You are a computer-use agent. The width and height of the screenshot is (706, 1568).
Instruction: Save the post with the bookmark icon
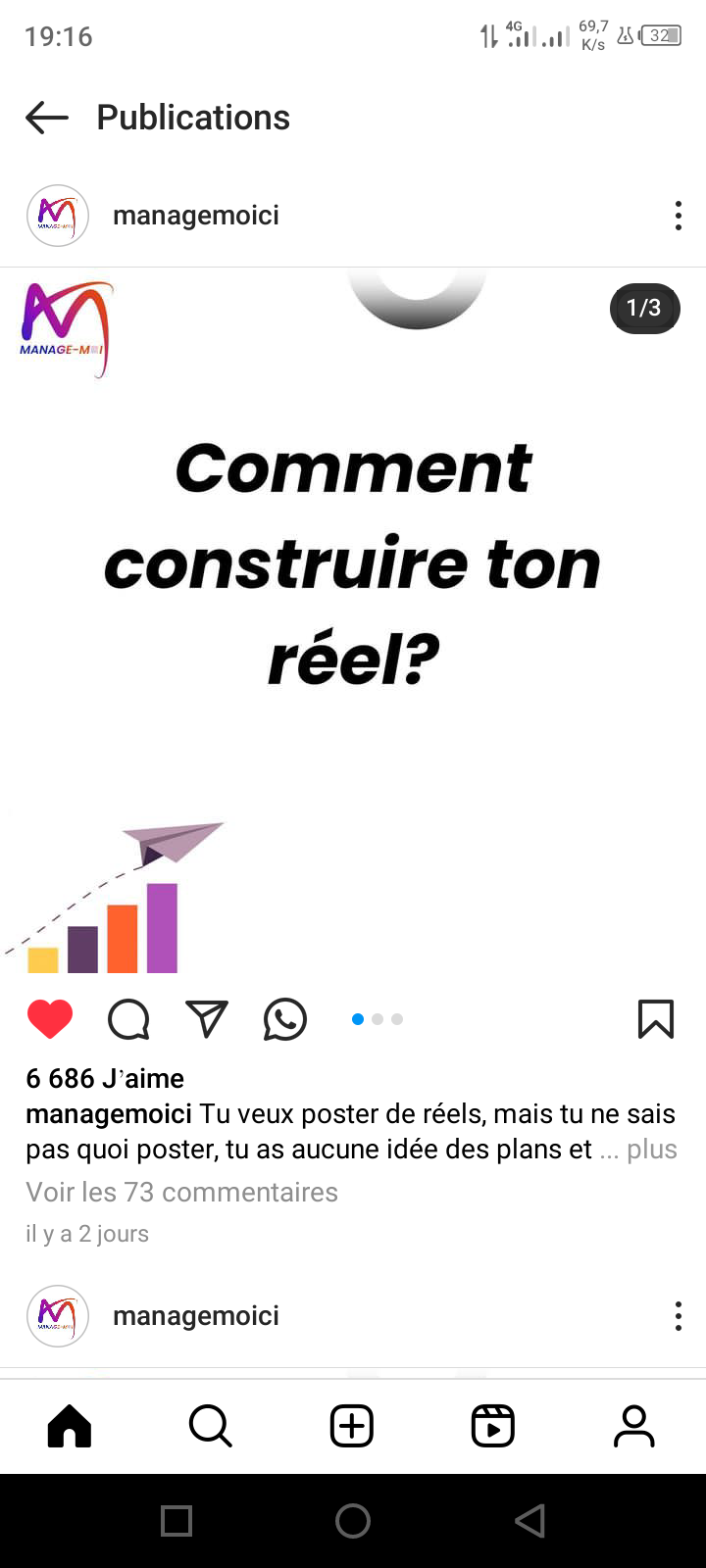(656, 1019)
